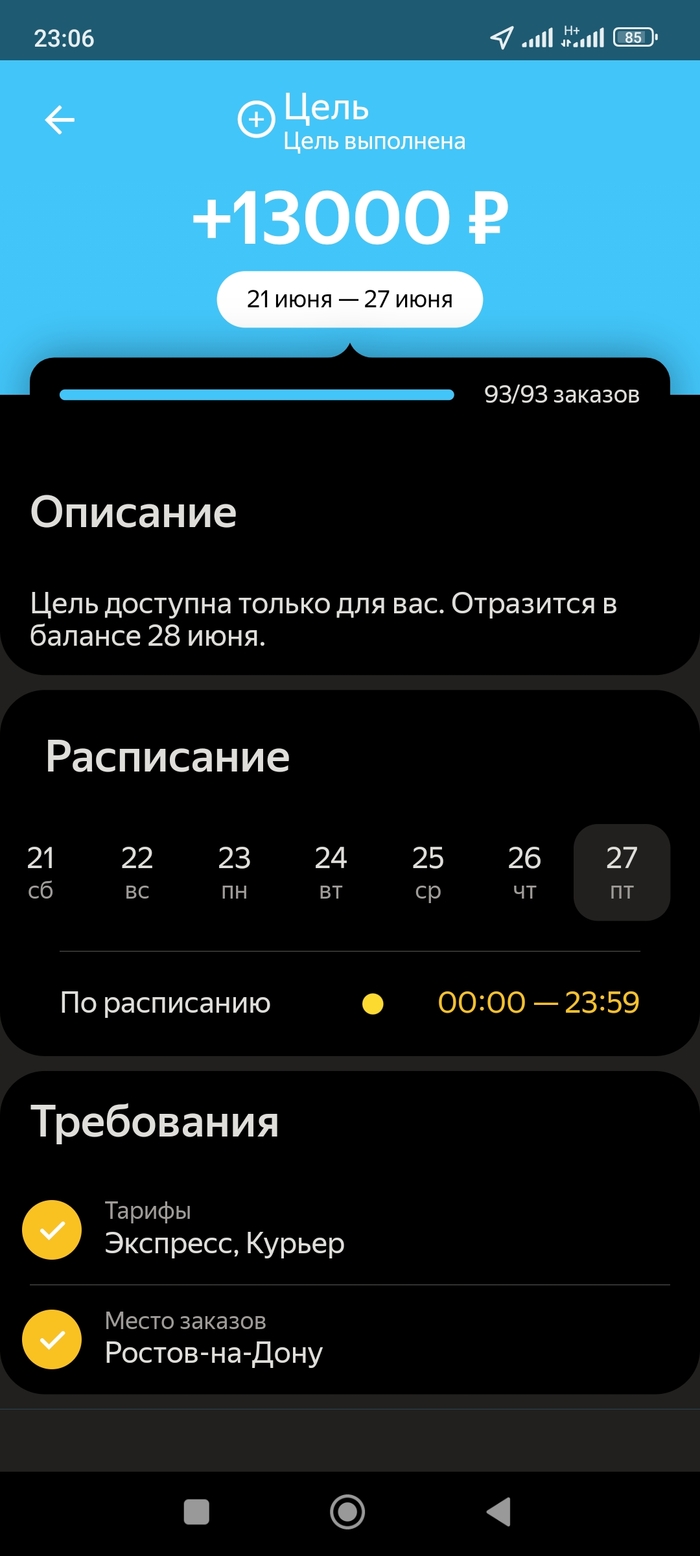Viewport: 700px width, 1556px height.
Task: Select day 21 сб in schedule
Action: pyautogui.click(x=41, y=872)
